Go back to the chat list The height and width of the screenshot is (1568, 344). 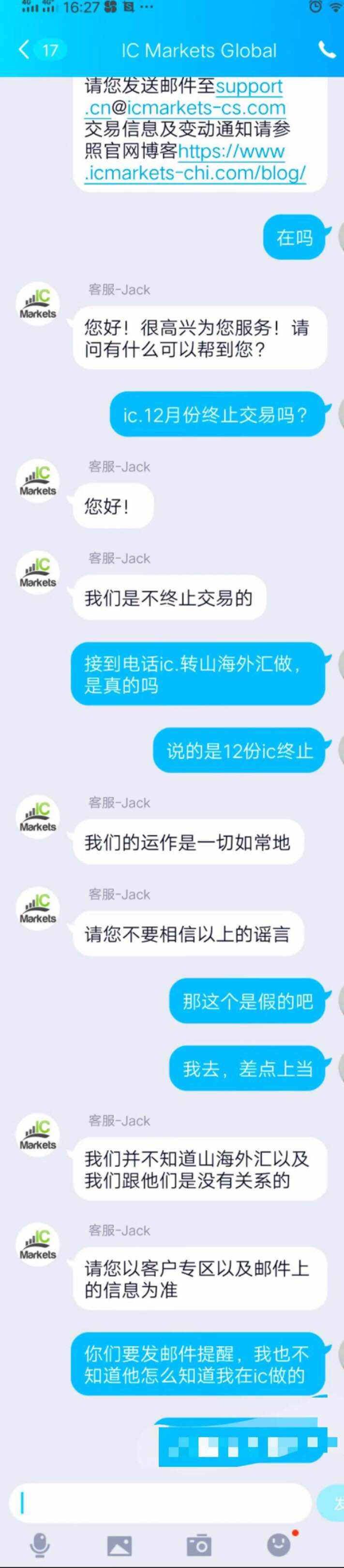click(24, 49)
